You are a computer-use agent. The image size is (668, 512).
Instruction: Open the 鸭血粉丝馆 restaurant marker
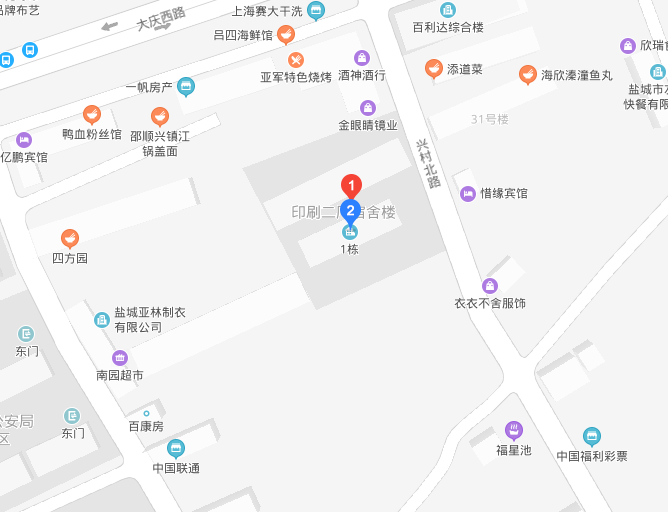[92, 115]
